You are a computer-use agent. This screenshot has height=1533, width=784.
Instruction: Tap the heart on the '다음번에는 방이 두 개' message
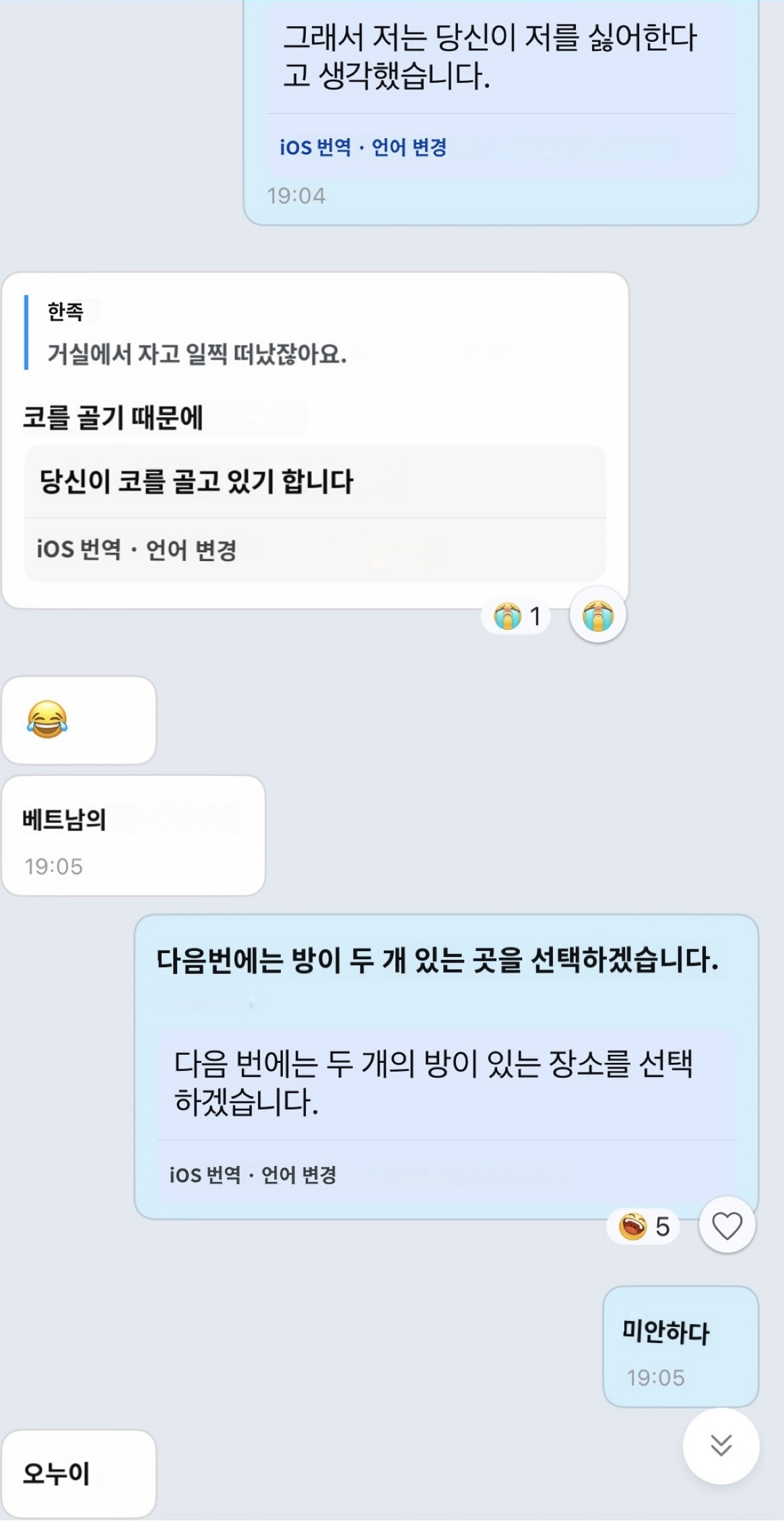click(x=727, y=1225)
